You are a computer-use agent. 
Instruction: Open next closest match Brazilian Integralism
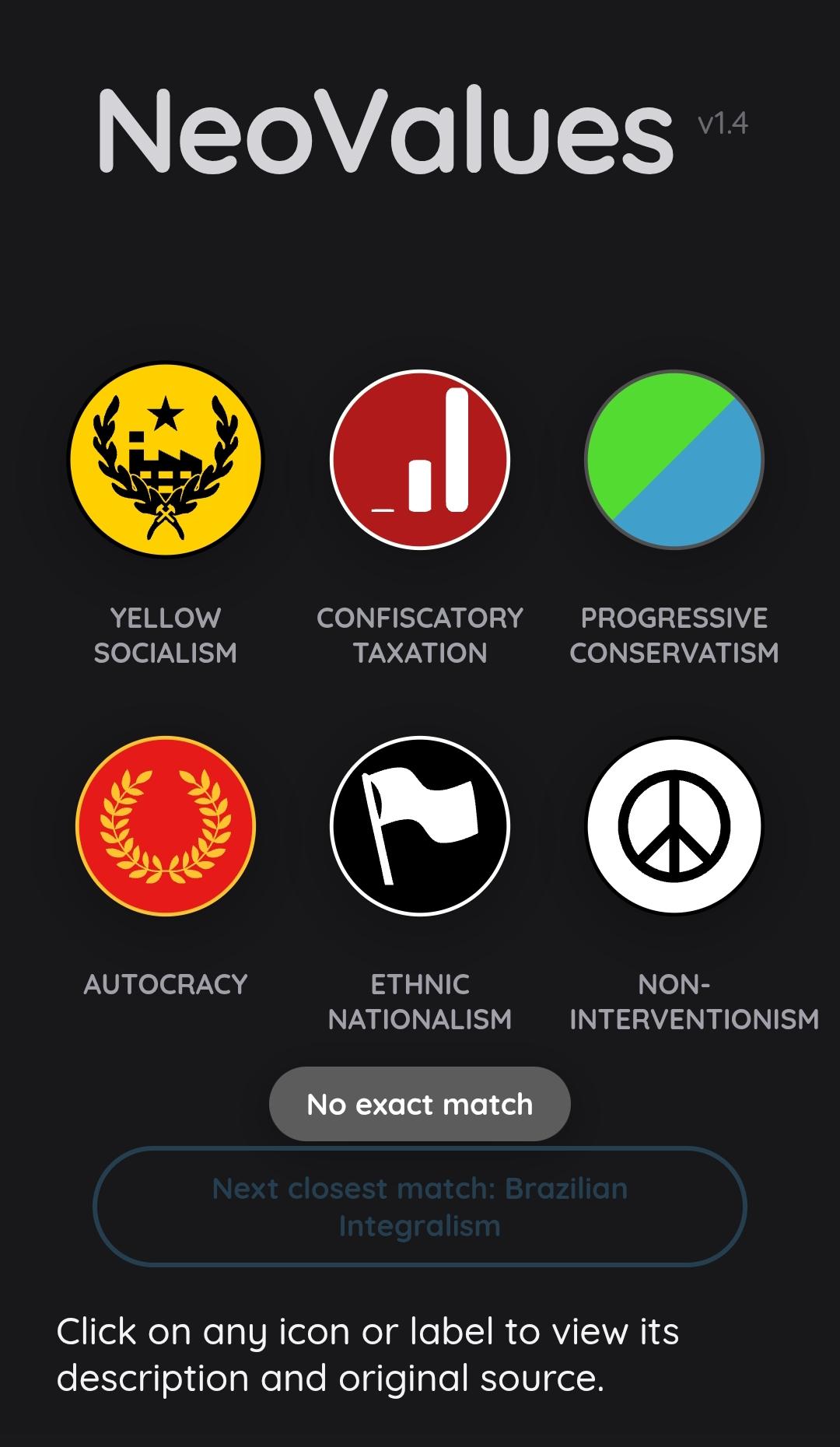tap(420, 1207)
